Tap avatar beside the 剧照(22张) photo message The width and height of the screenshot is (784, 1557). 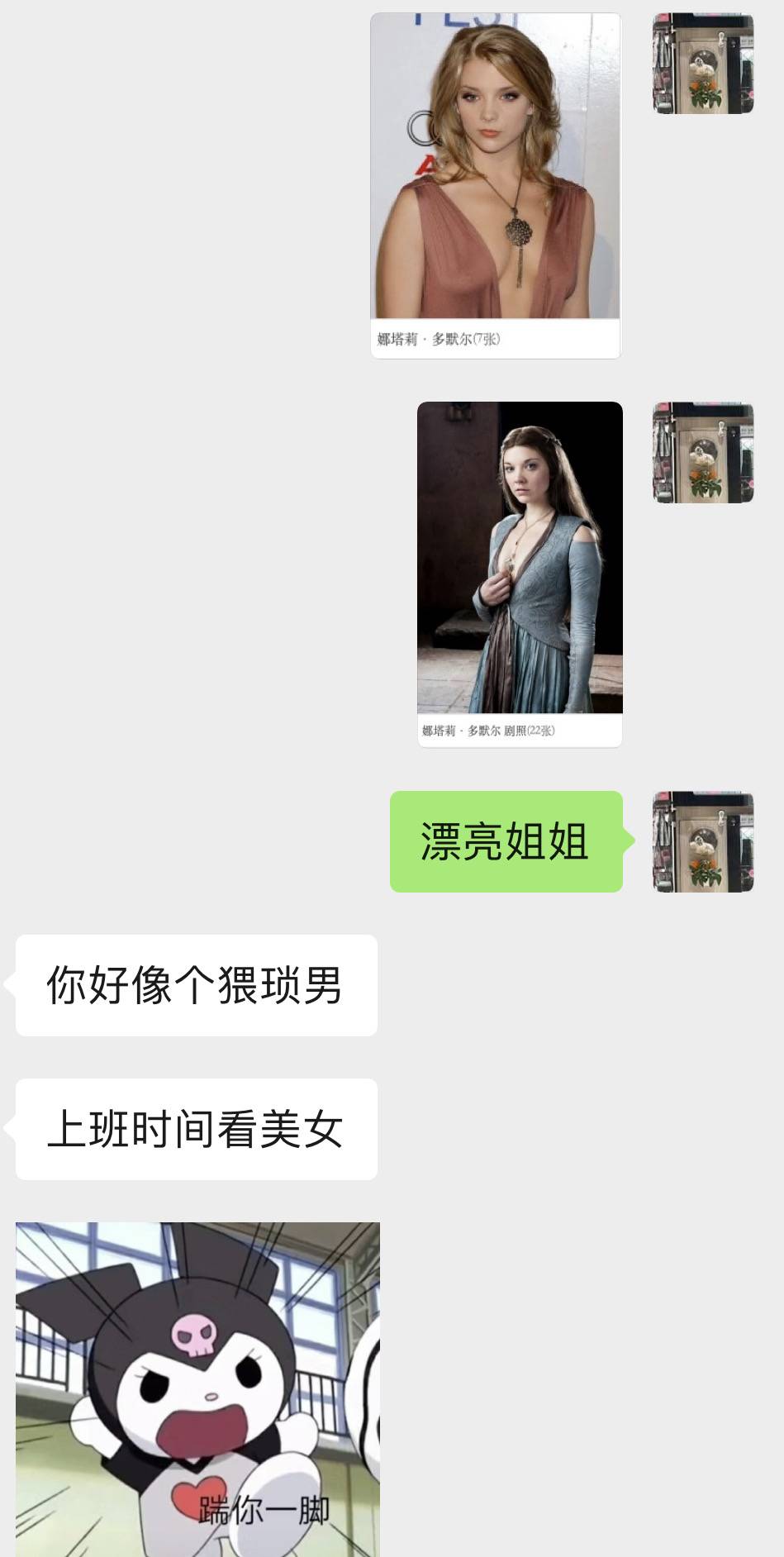703,453
